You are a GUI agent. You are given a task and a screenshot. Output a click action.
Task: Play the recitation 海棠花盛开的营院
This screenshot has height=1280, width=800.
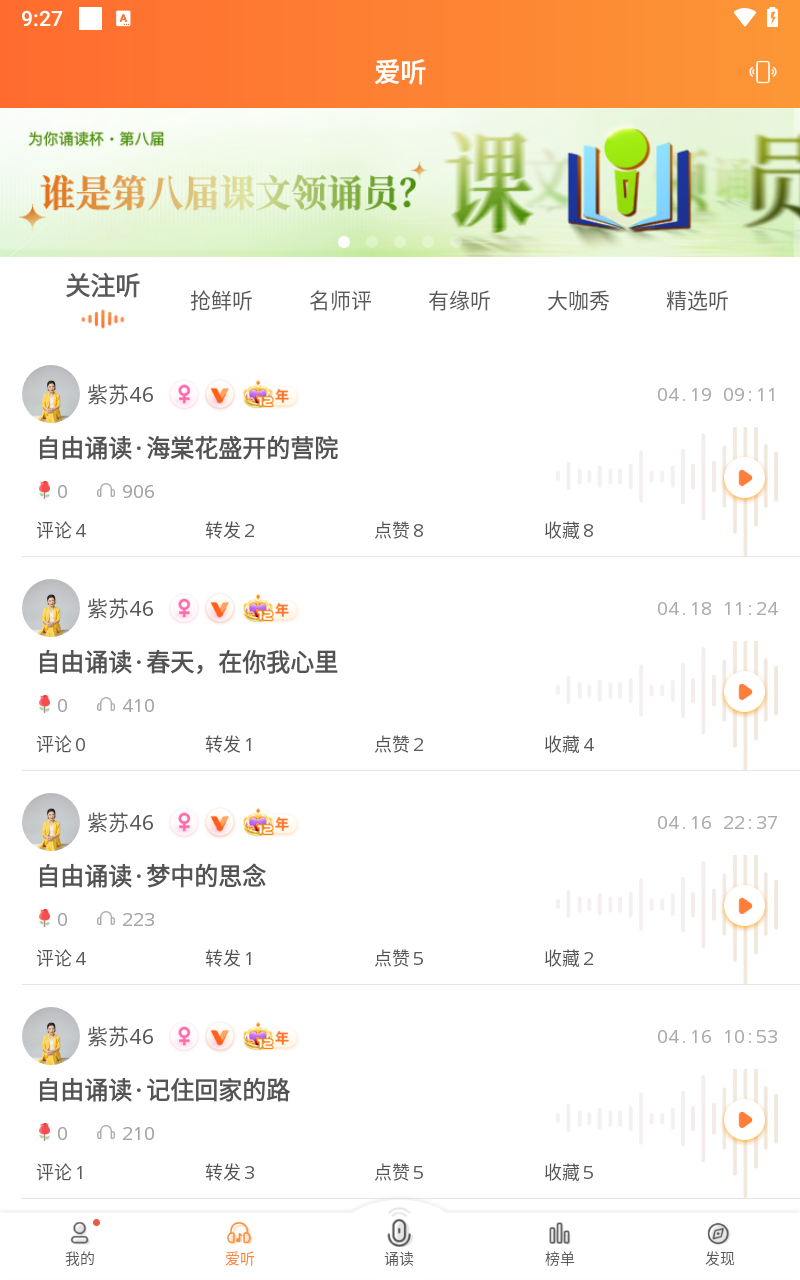(744, 477)
